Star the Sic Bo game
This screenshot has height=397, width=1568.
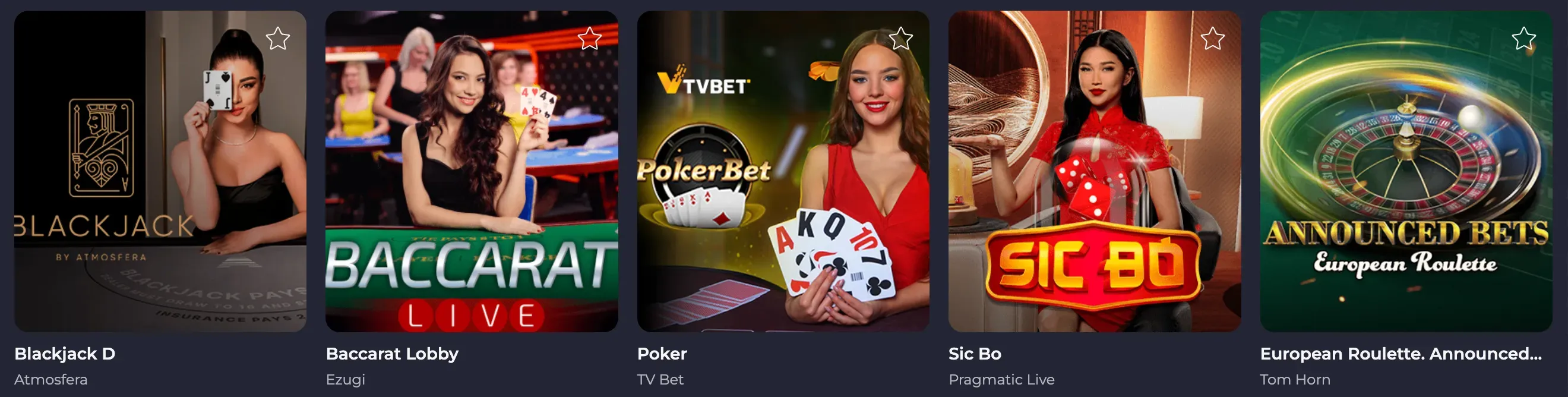(1212, 39)
